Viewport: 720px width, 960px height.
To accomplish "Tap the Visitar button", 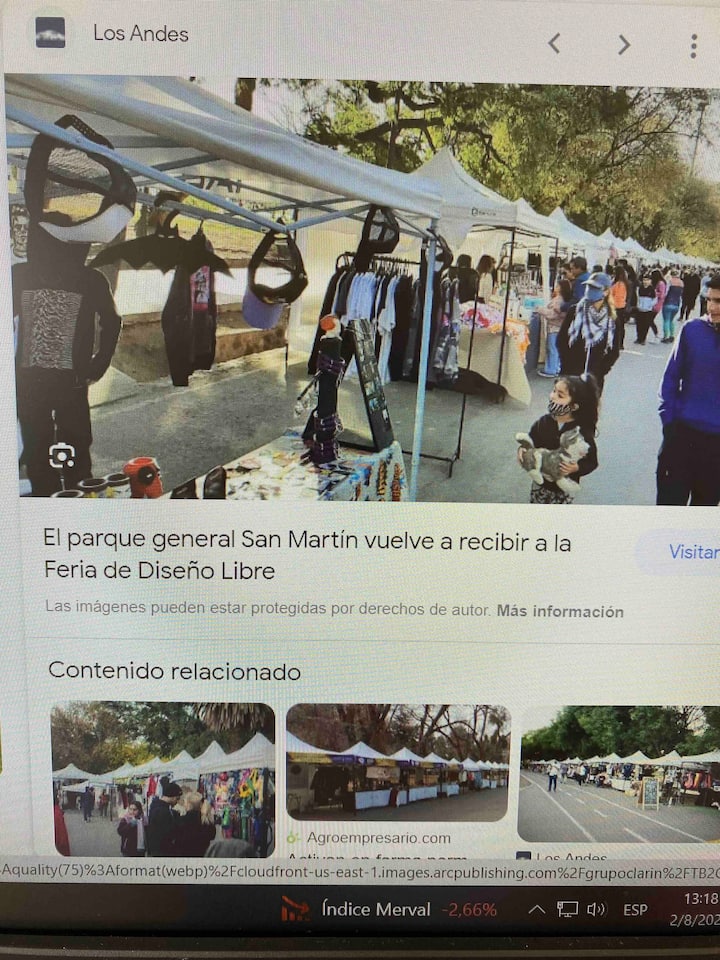I will coord(692,552).
